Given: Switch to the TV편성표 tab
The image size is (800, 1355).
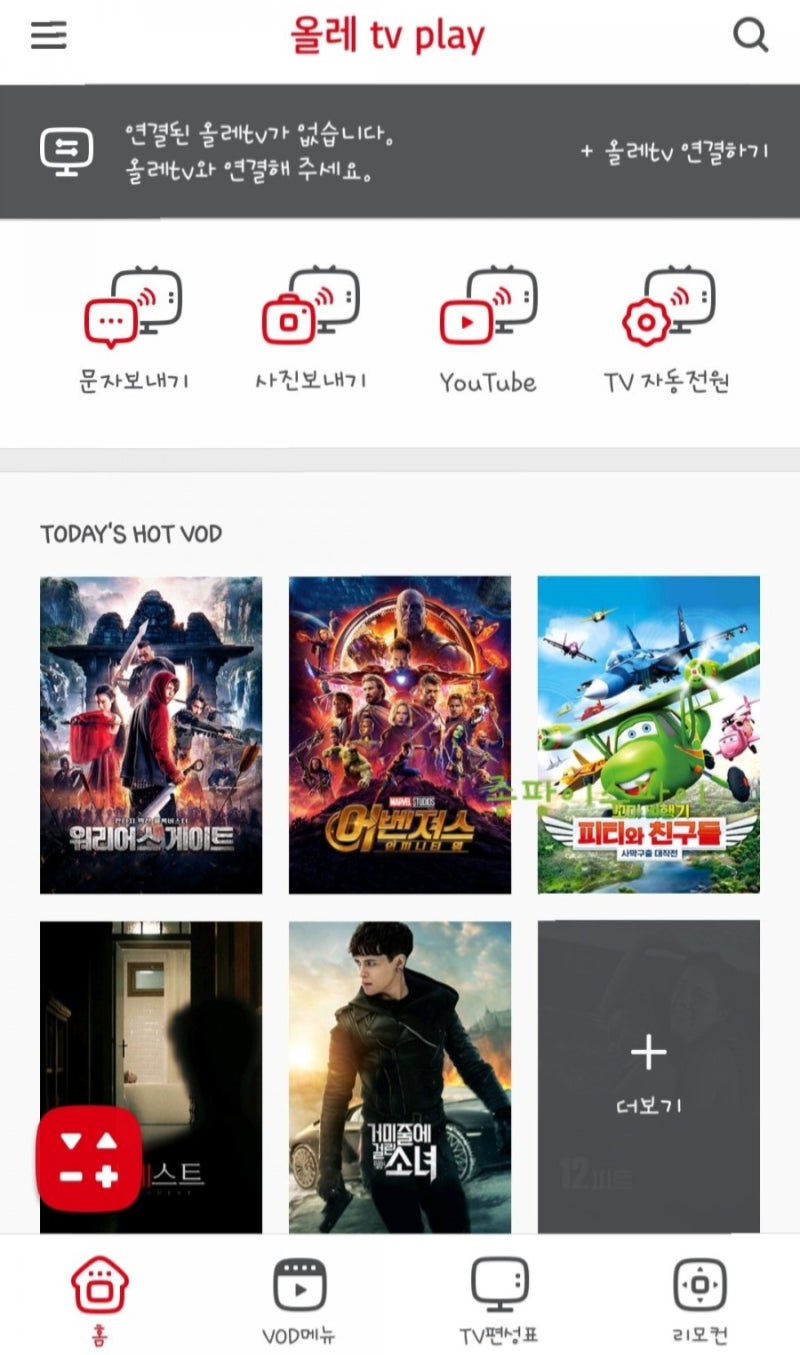Looking at the screenshot, I should tap(499, 1299).
